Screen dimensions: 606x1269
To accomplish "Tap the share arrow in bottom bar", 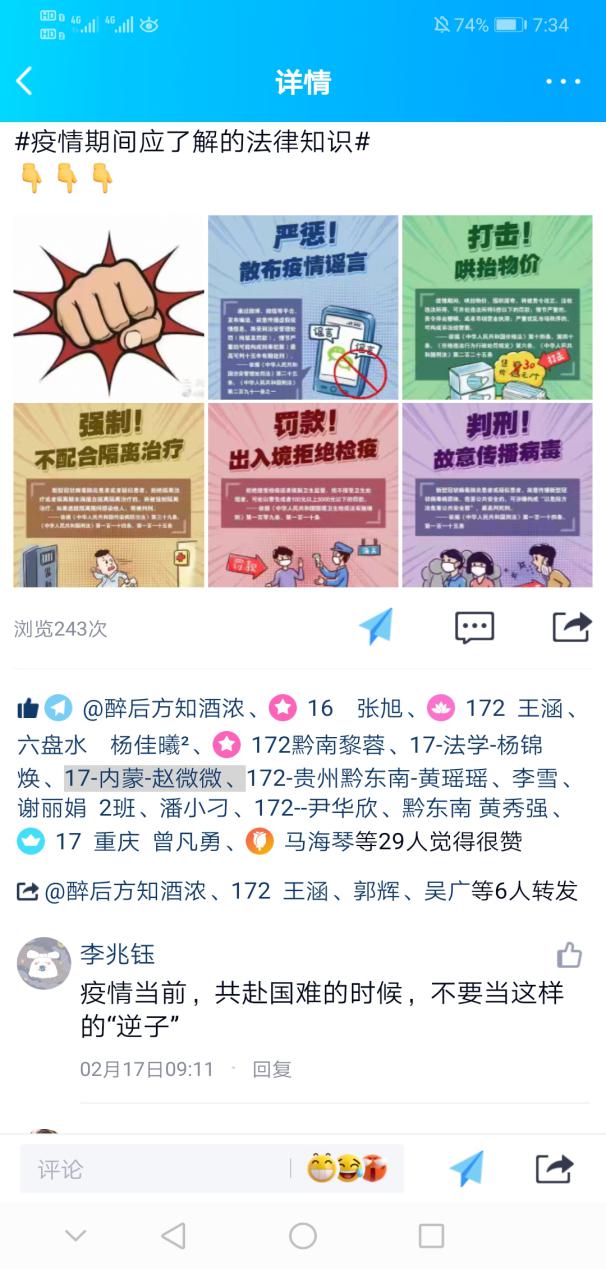I will coord(553,1168).
